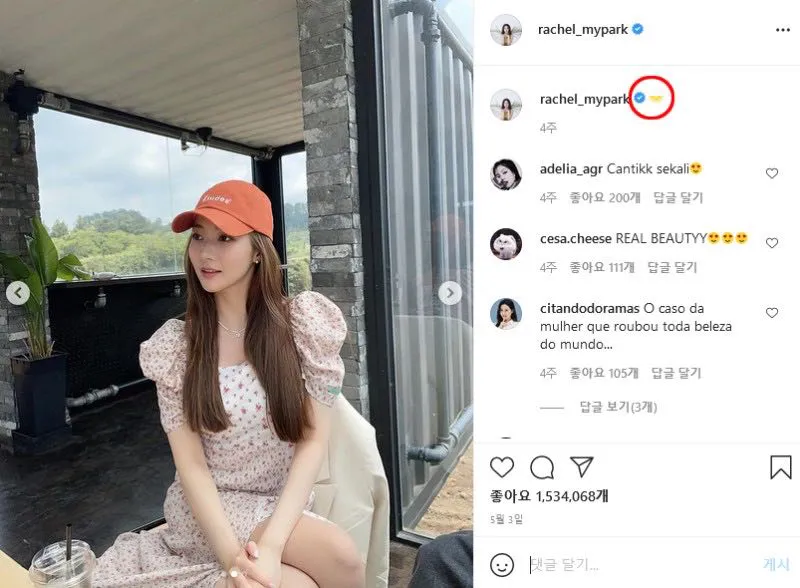Viewport: 800px width, 588px height.
Task: Like the comment by citandodoramas
Action: 772,313
